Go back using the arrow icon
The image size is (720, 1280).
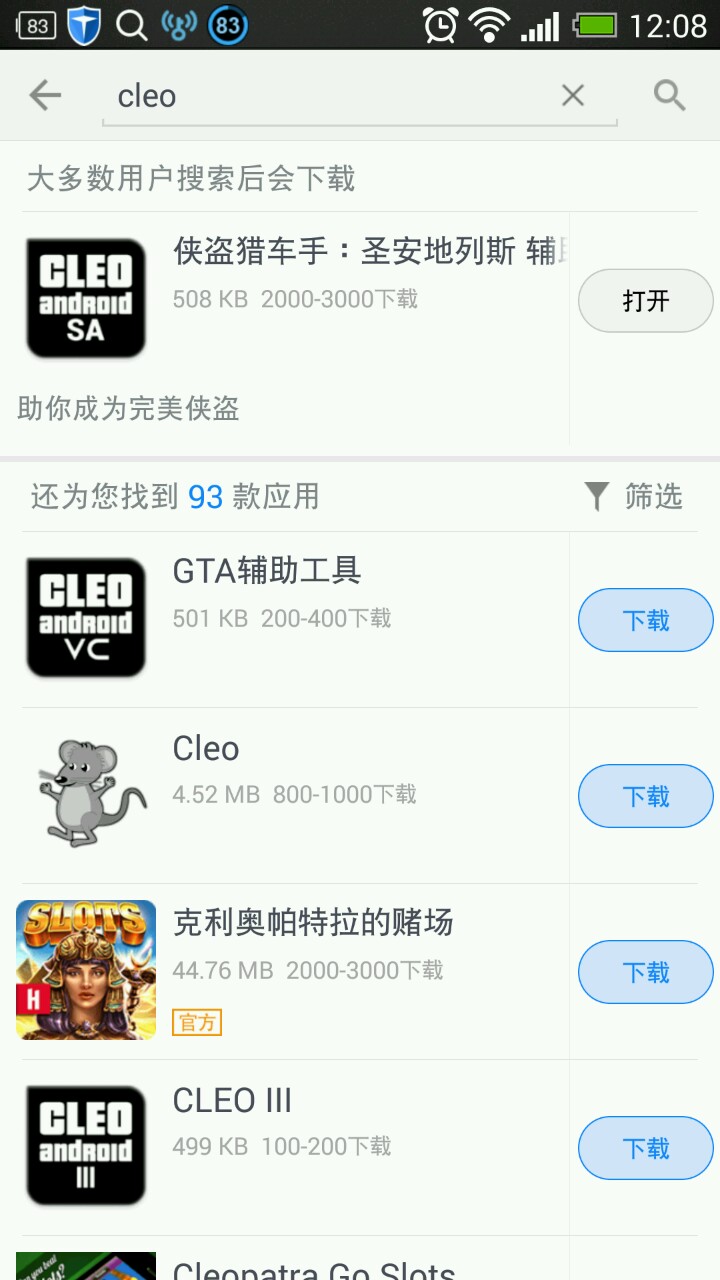45,96
